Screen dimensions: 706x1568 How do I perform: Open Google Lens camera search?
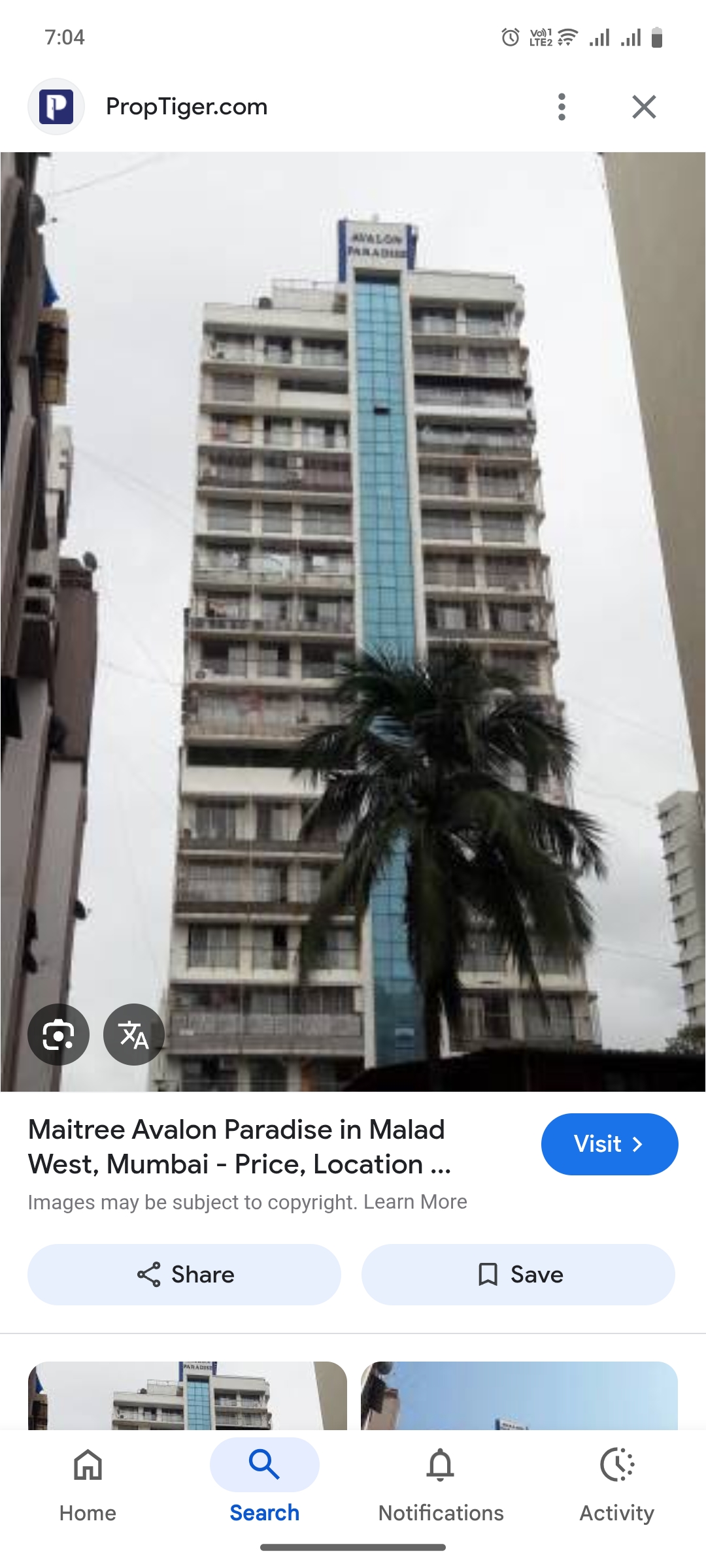click(x=58, y=1034)
